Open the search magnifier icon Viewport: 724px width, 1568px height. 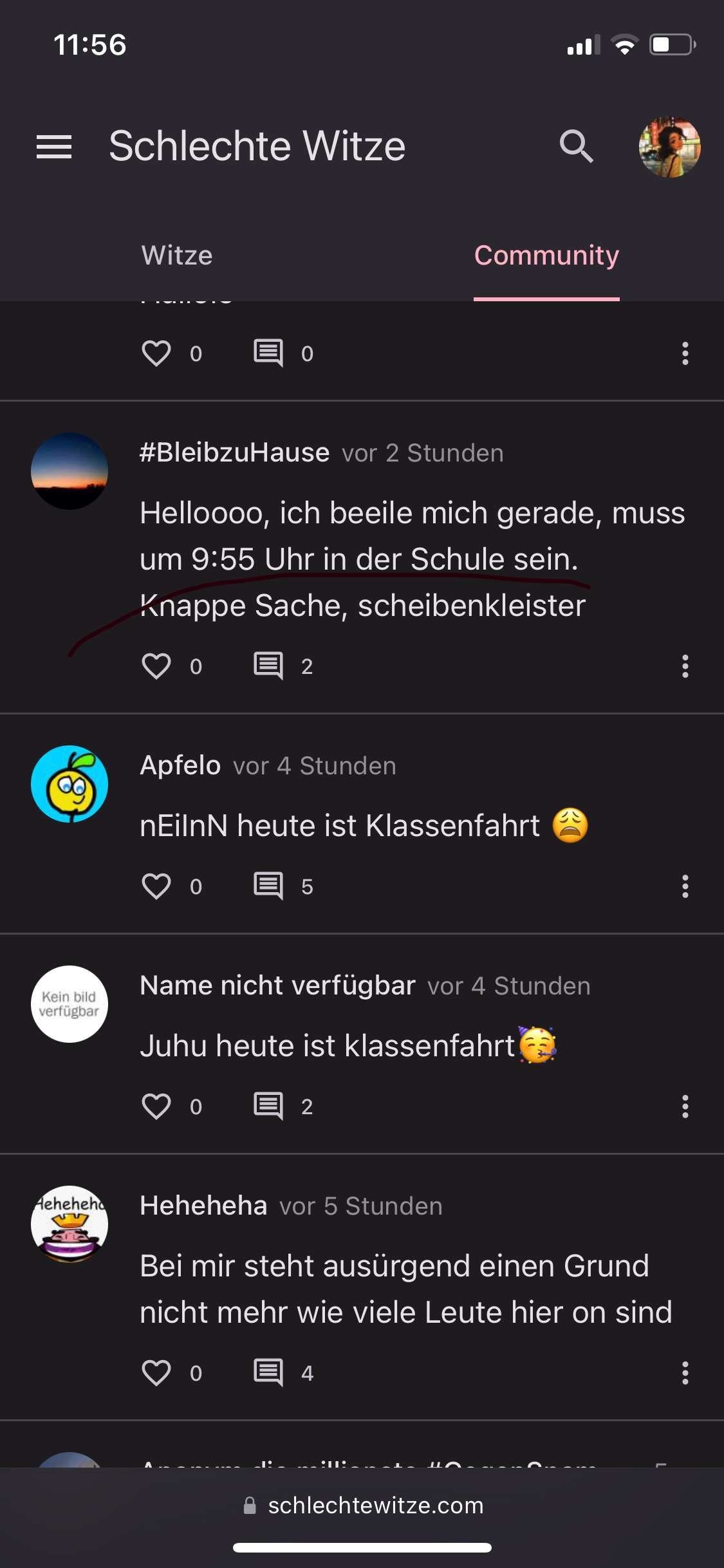coord(575,147)
